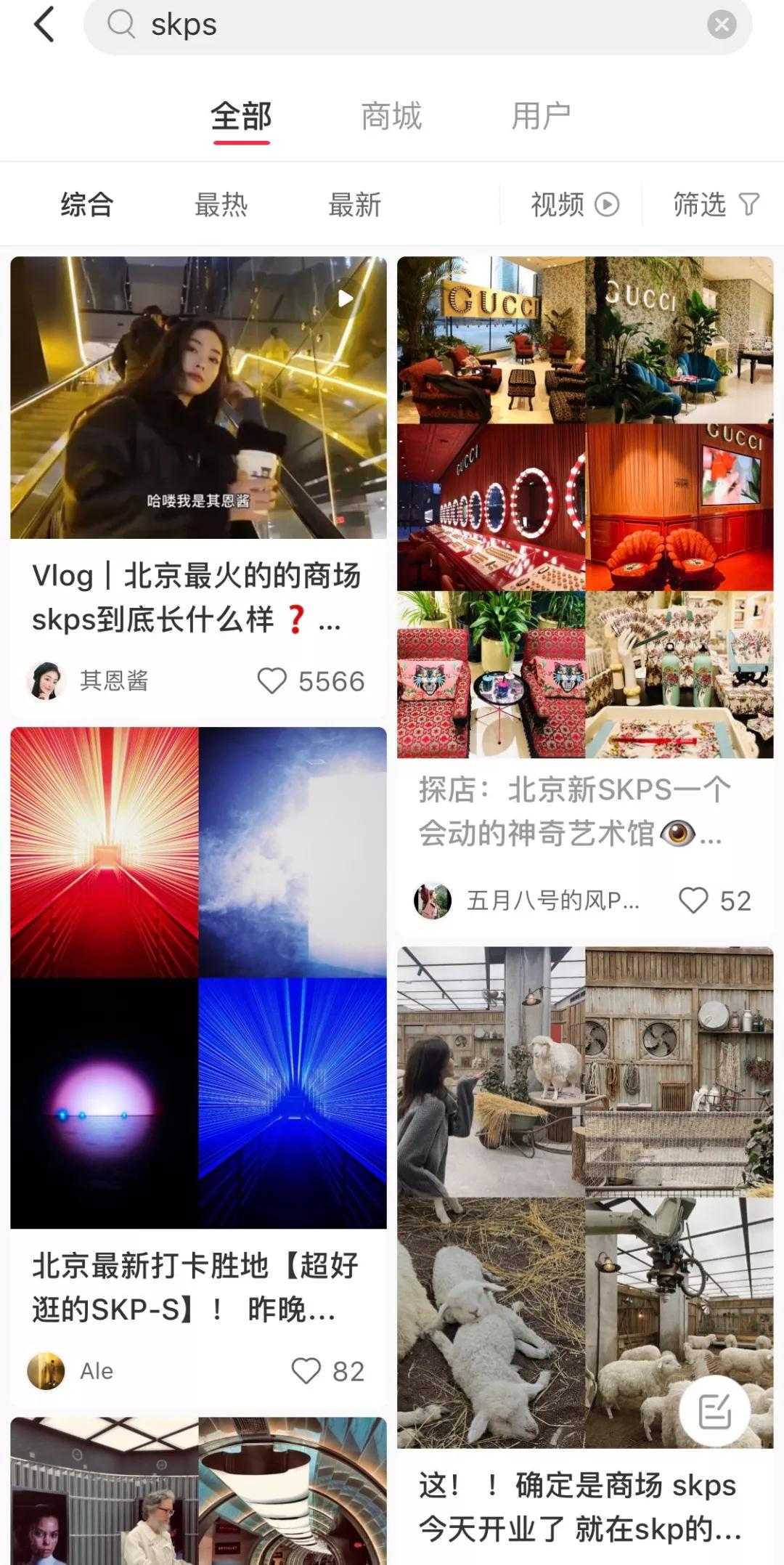The width and height of the screenshot is (784, 1565).
Task: Tap the floating compose note button
Action: [714, 1411]
